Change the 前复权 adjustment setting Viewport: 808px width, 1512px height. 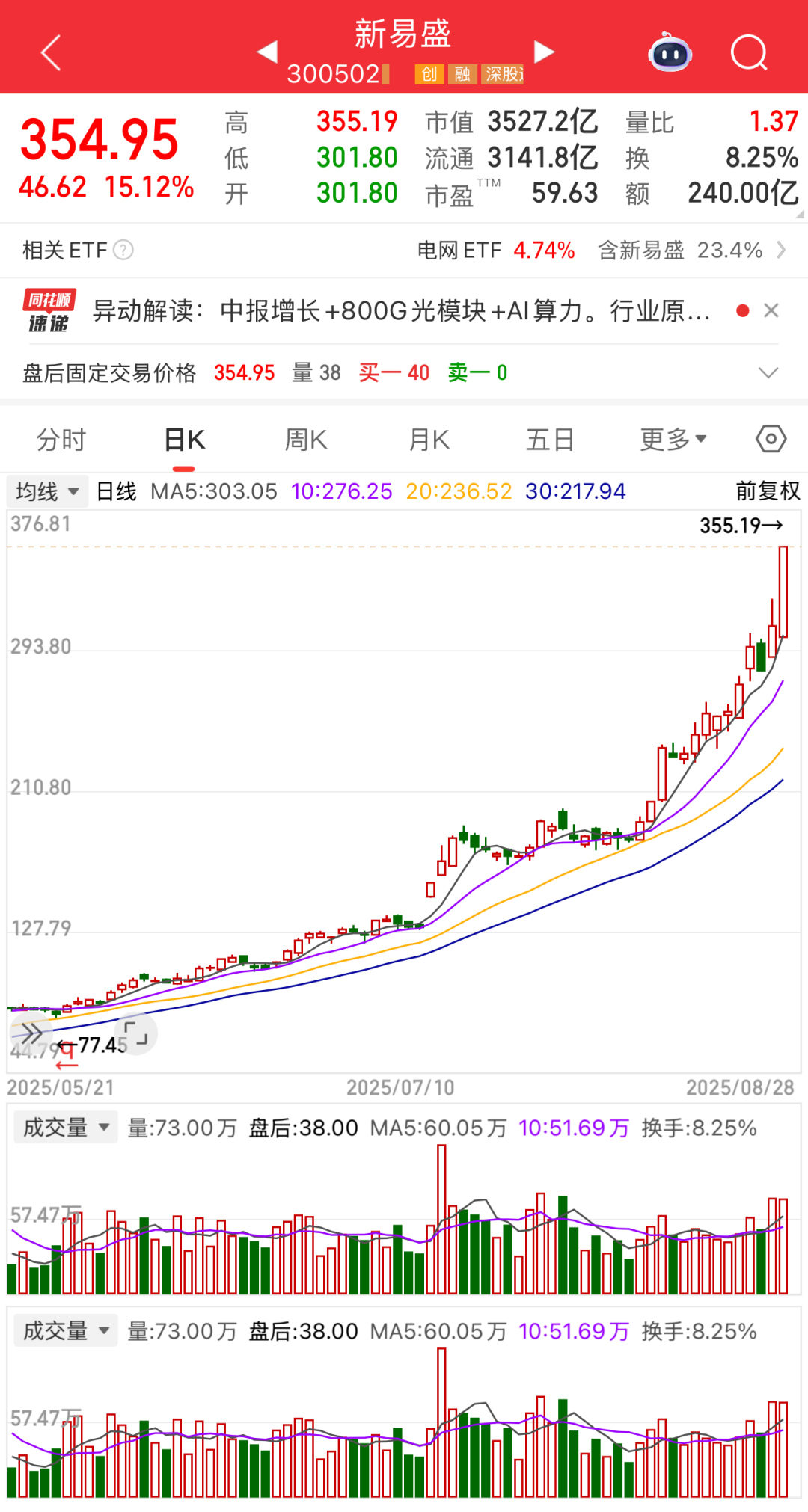click(768, 491)
